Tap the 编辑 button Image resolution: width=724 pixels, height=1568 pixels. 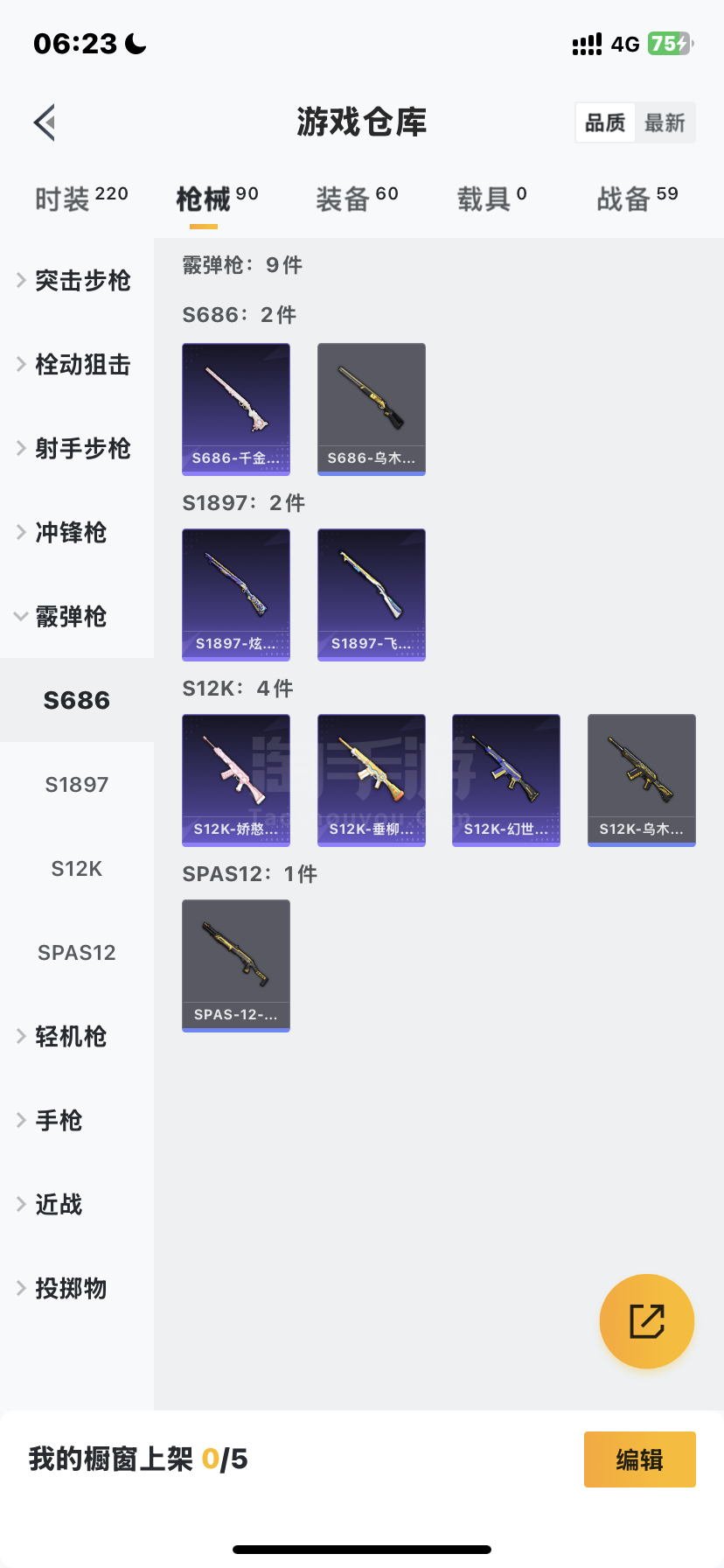pyautogui.click(x=639, y=1459)
